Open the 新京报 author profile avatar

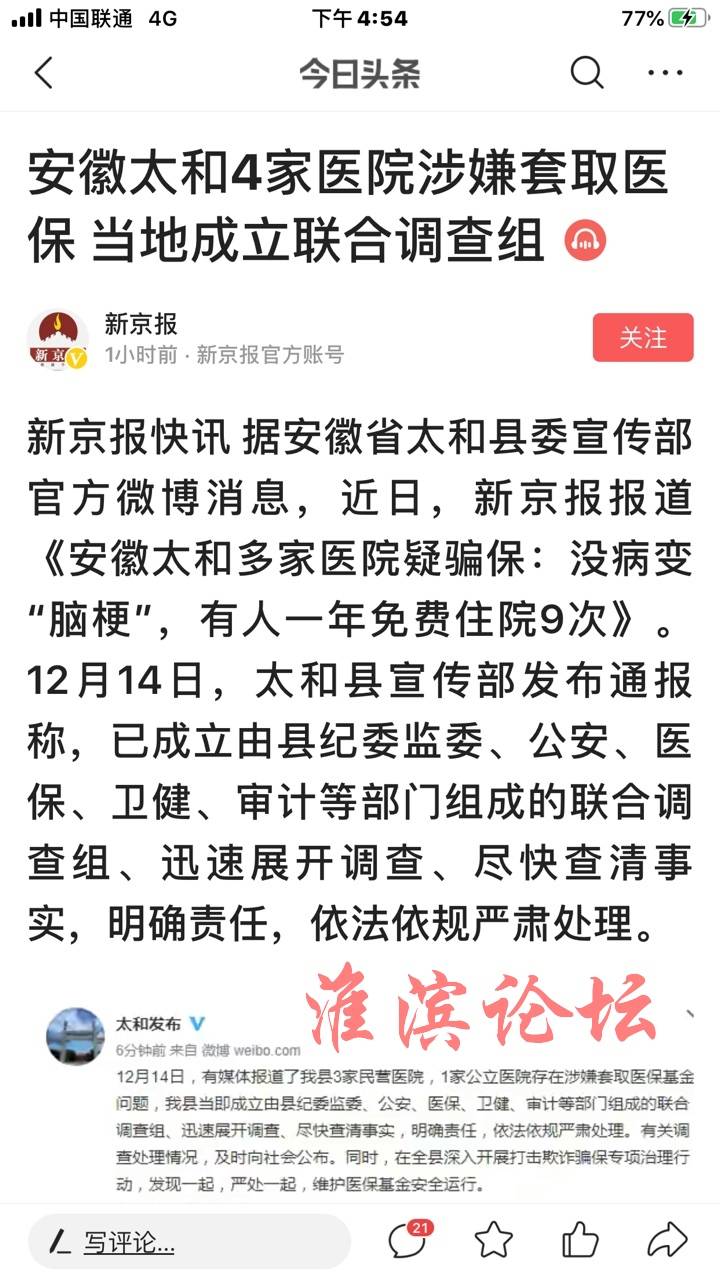pos(57,340)
